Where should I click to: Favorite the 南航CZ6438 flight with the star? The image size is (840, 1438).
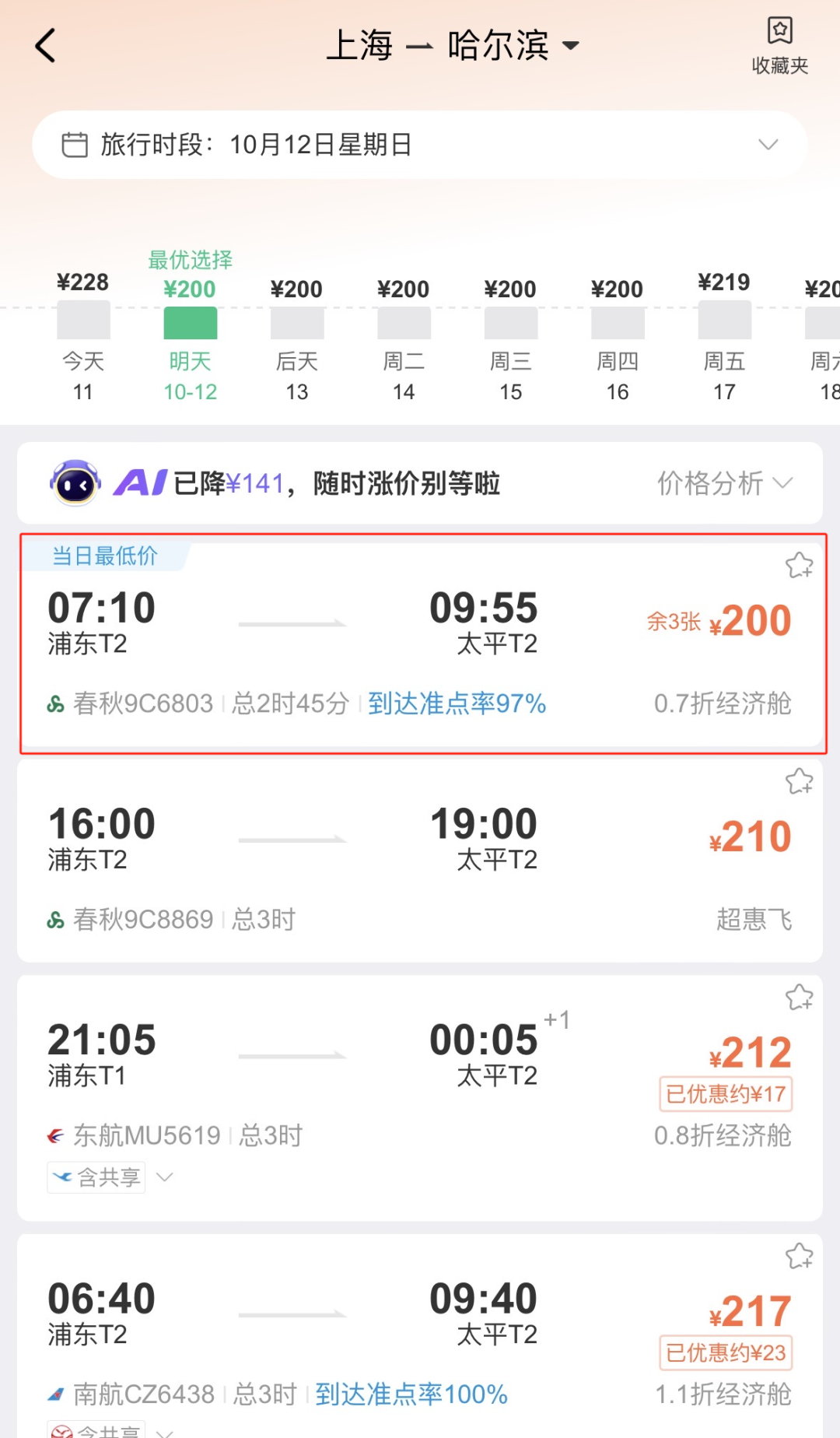click(x=799, y=1256)
